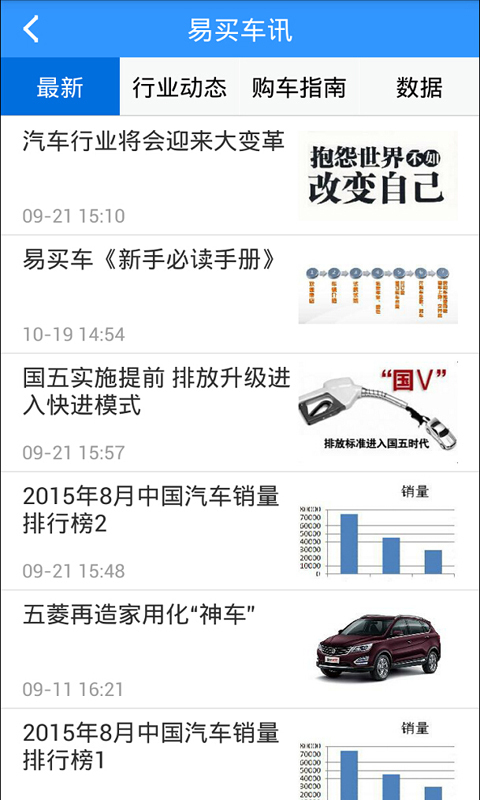Open the 数据 tab

pos(419,87)
